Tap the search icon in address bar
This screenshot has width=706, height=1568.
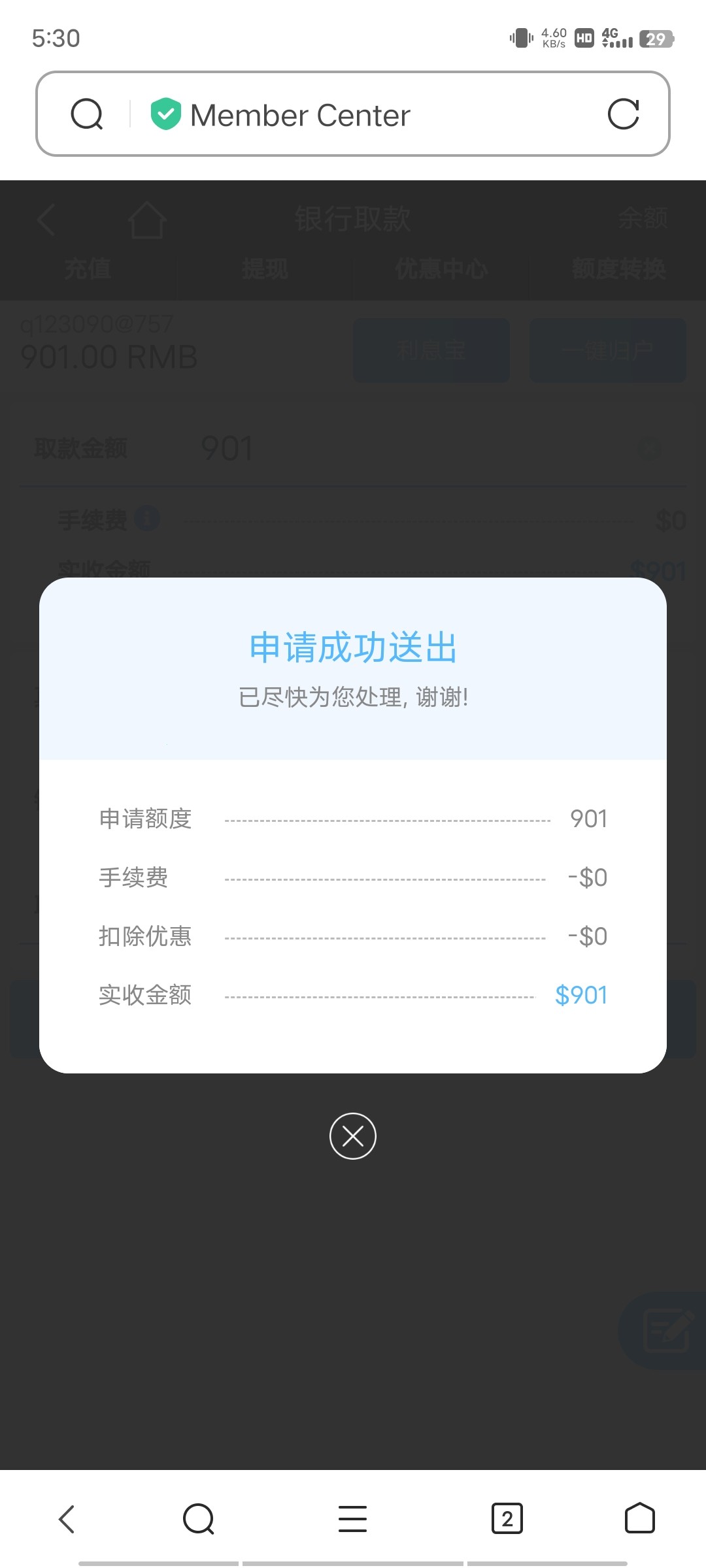tap(87, 114)
